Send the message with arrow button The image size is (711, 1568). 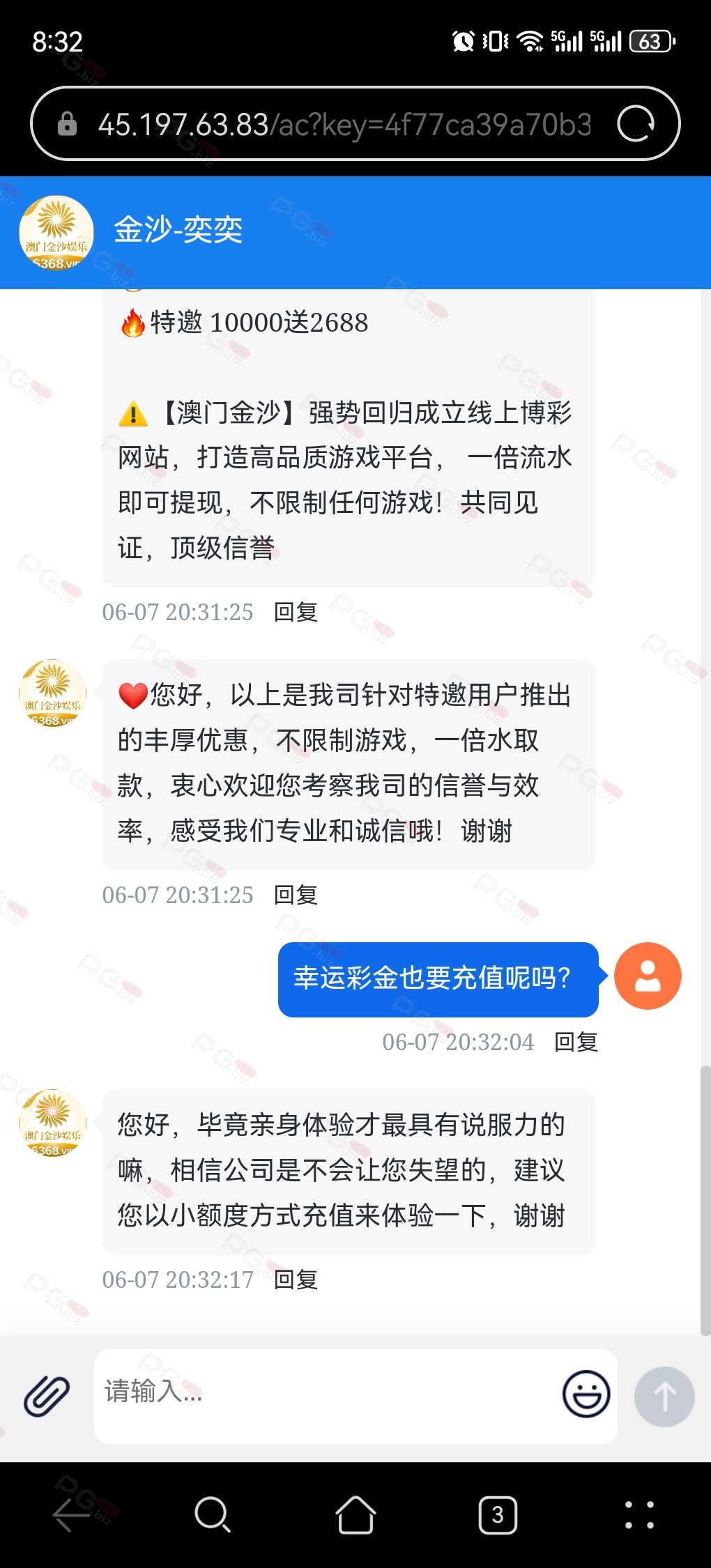[664, 1396]
